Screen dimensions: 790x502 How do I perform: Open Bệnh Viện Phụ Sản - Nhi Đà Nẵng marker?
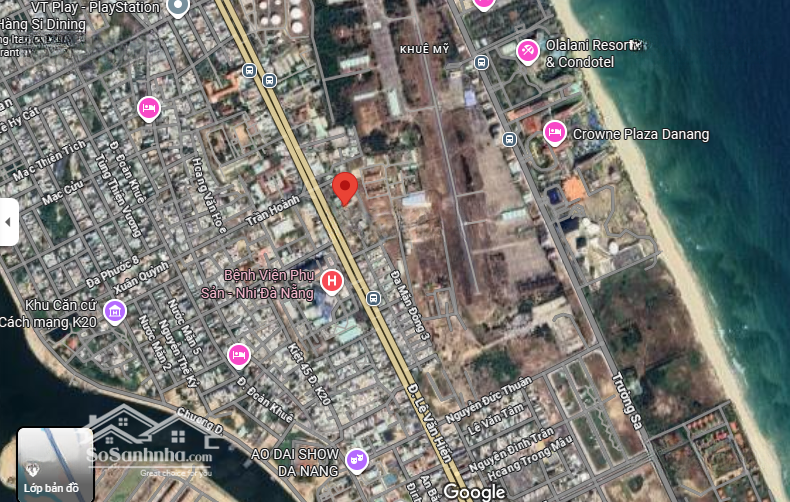point(331,283)
